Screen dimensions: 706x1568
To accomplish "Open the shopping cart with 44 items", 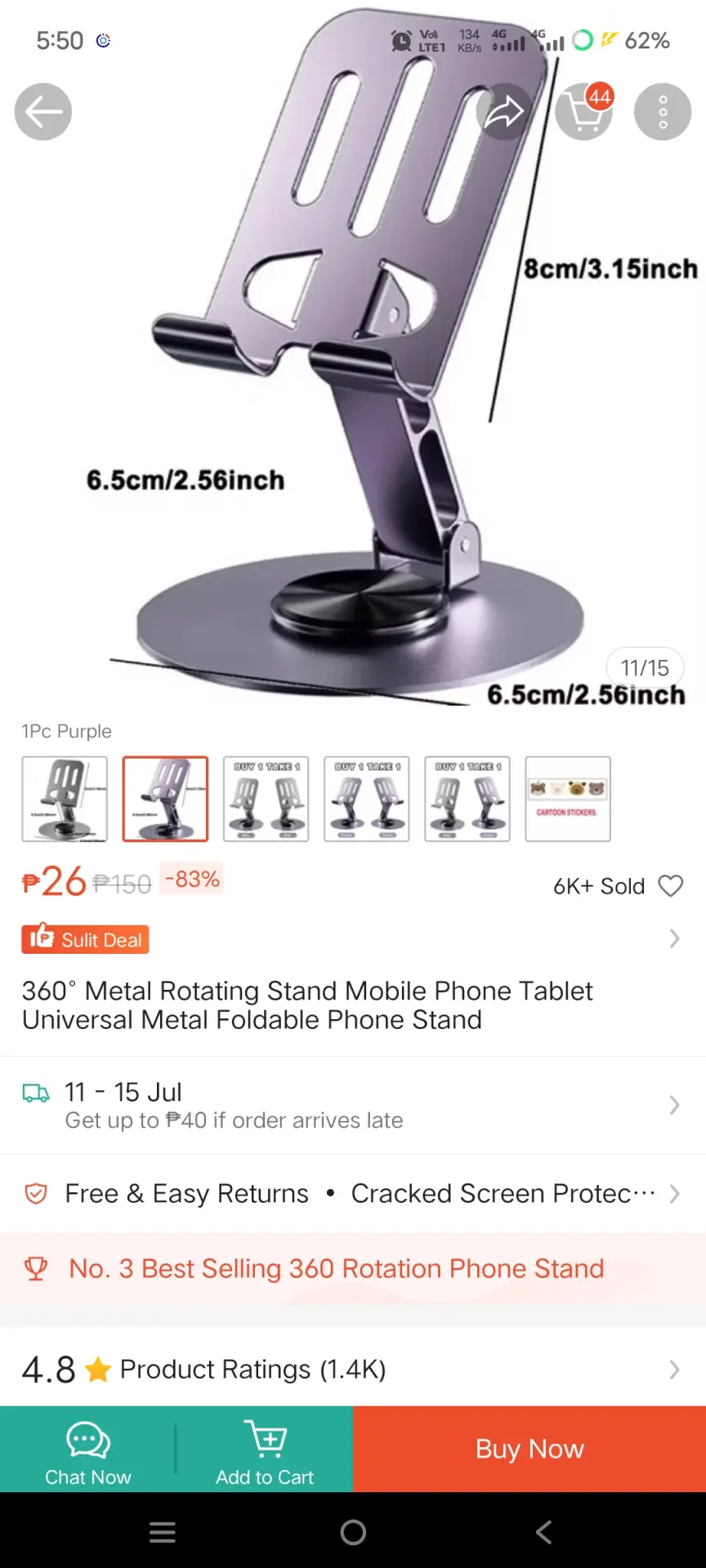I will point(584,112).
